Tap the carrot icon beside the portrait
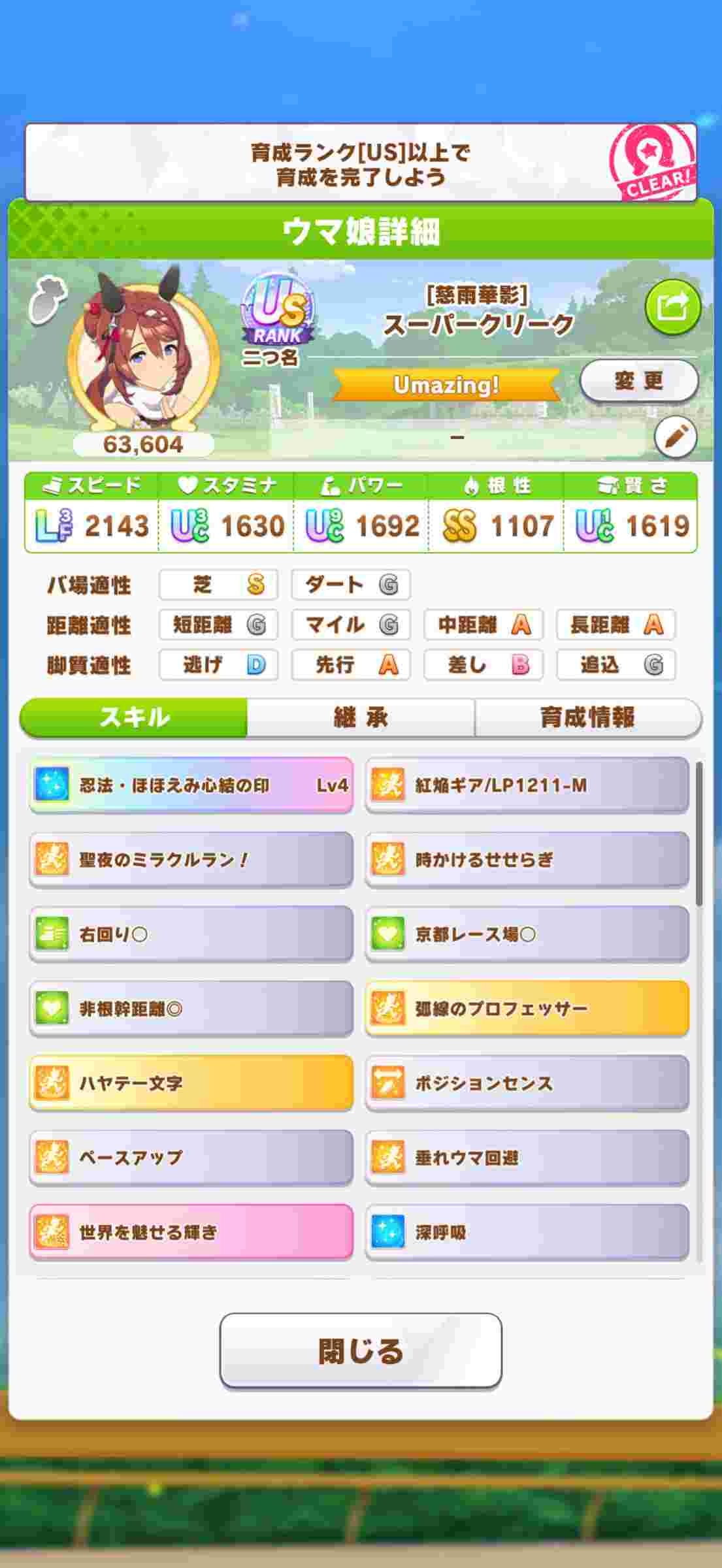Viewport: 722px width, 1568px height. pyautogui.click(x=48, y=300)
